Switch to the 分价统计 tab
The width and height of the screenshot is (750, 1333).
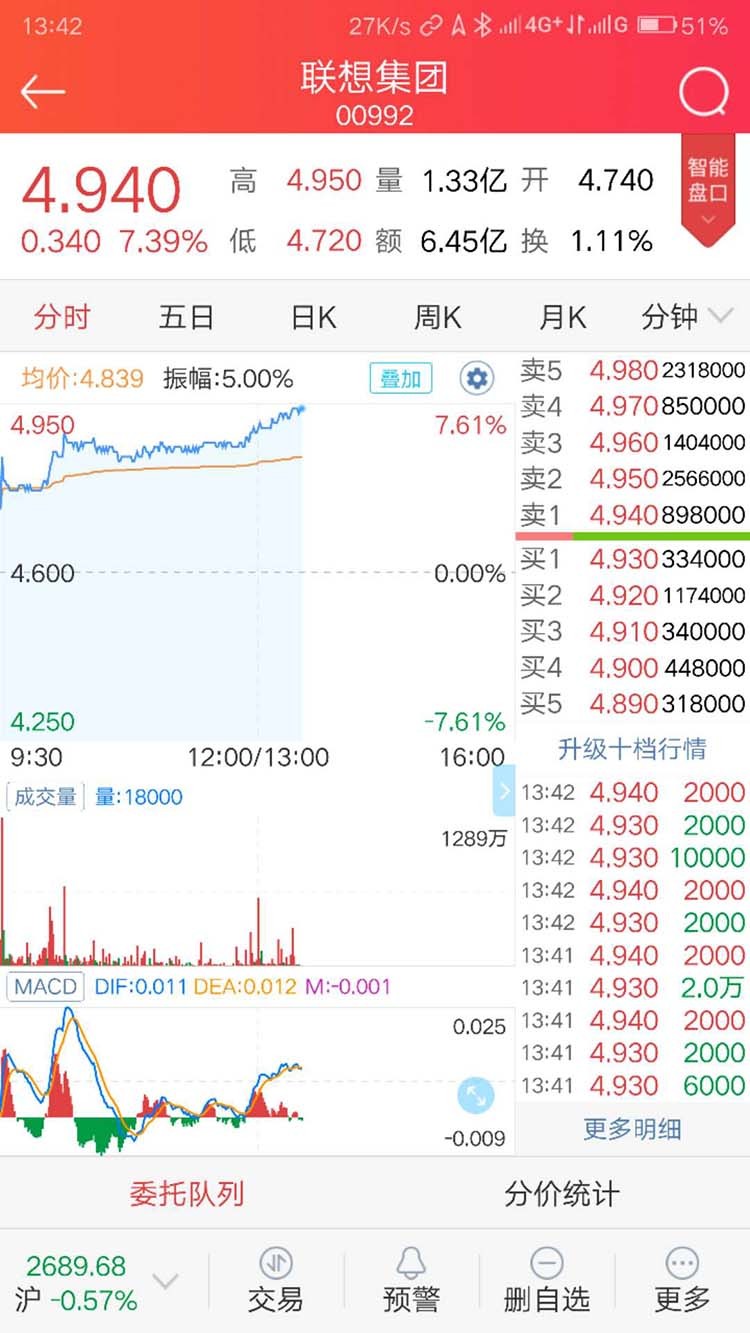point(562,1193)
